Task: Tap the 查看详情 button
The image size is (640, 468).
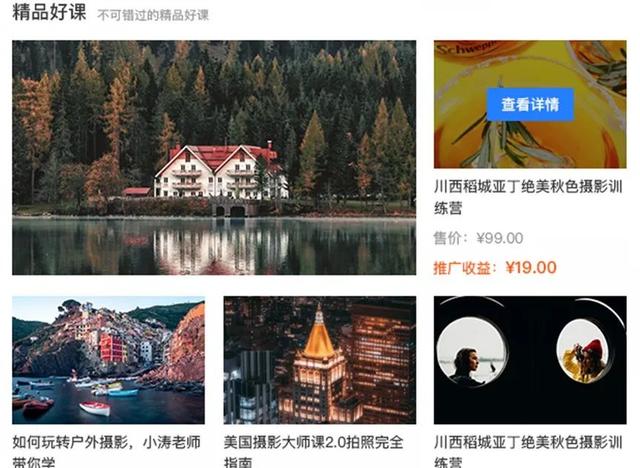Action: 530,104
